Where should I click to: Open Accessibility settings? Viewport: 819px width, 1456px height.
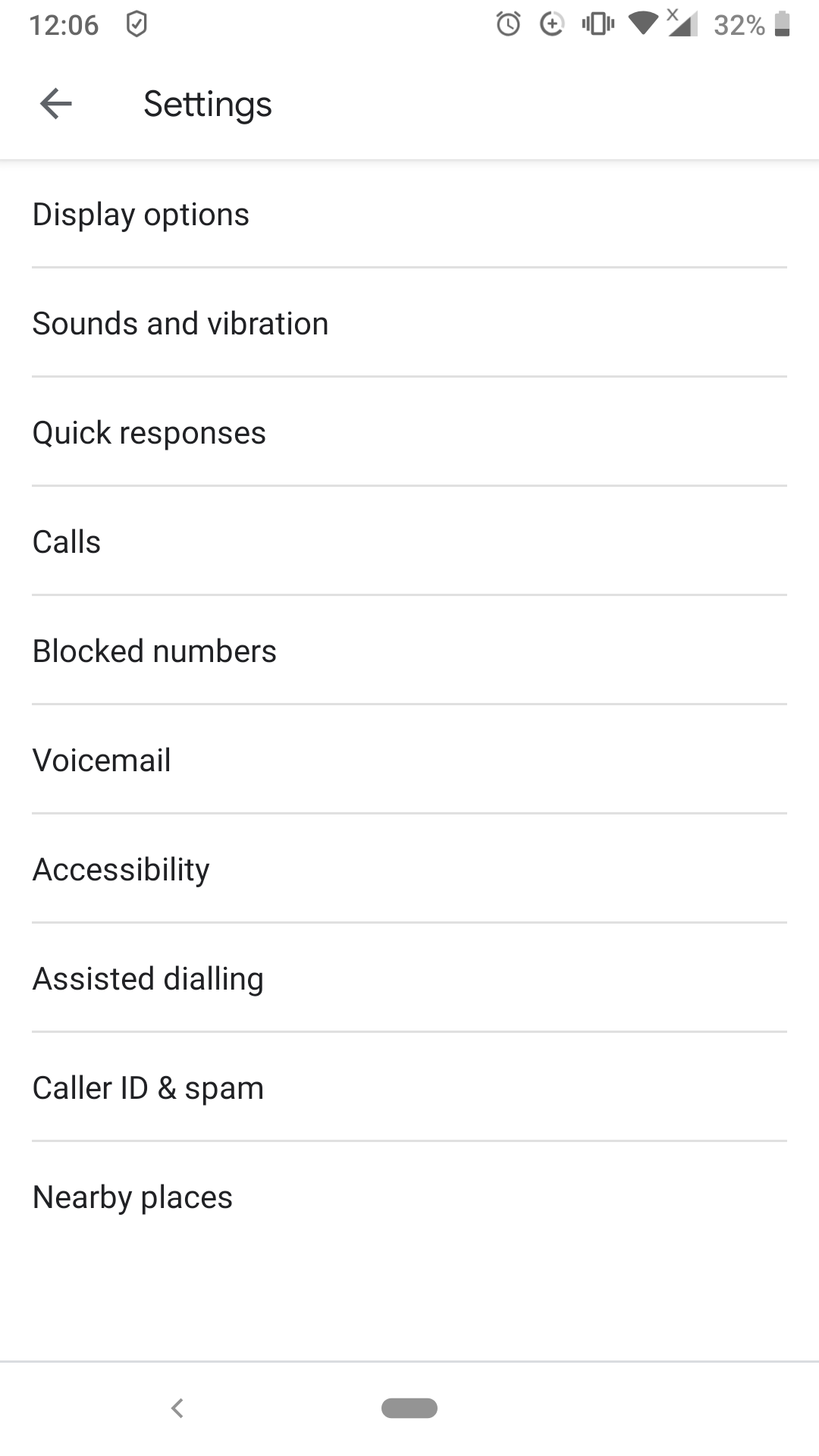click(409, 869)
